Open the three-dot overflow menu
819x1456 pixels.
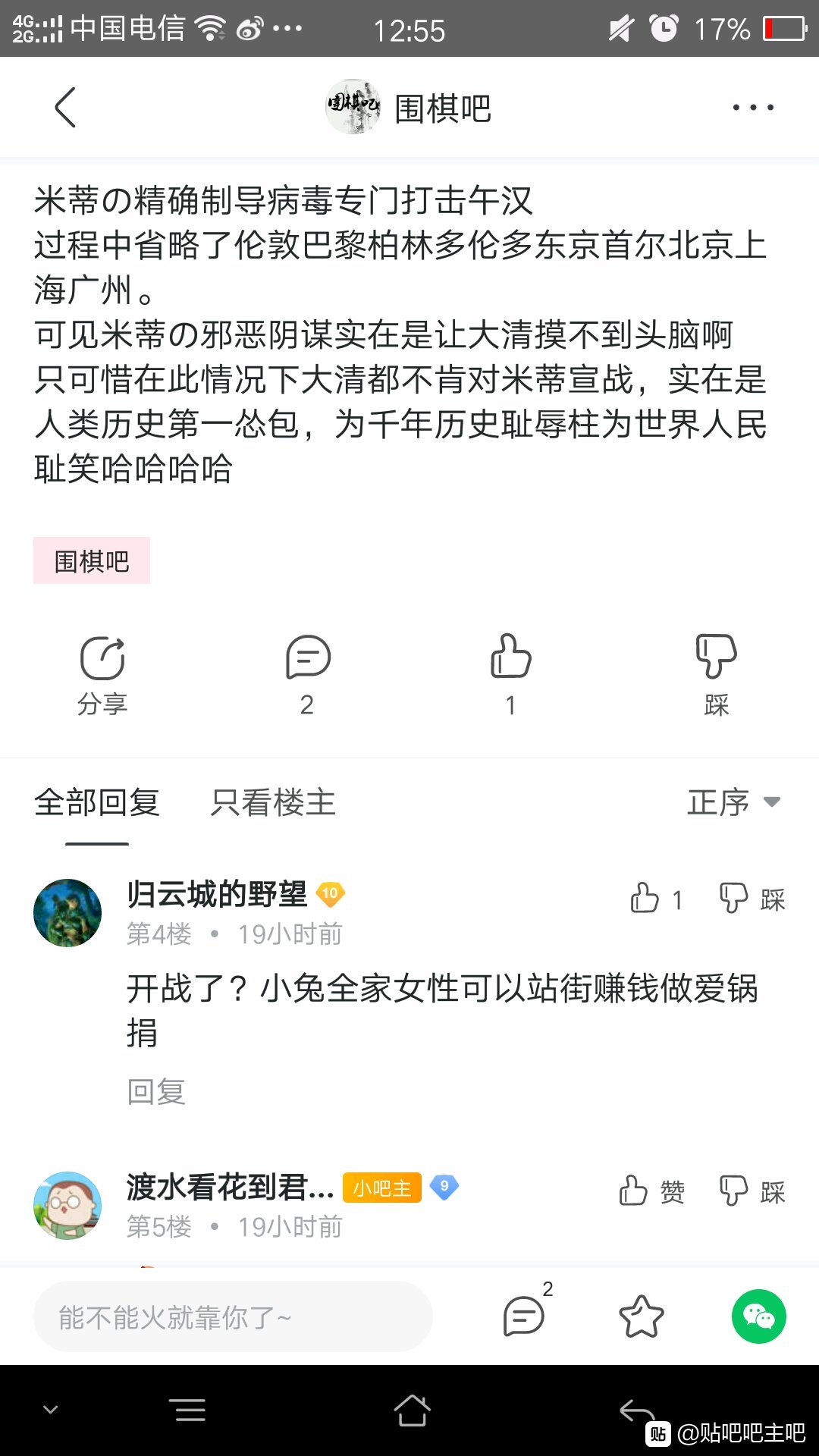[x=752, y=107]
